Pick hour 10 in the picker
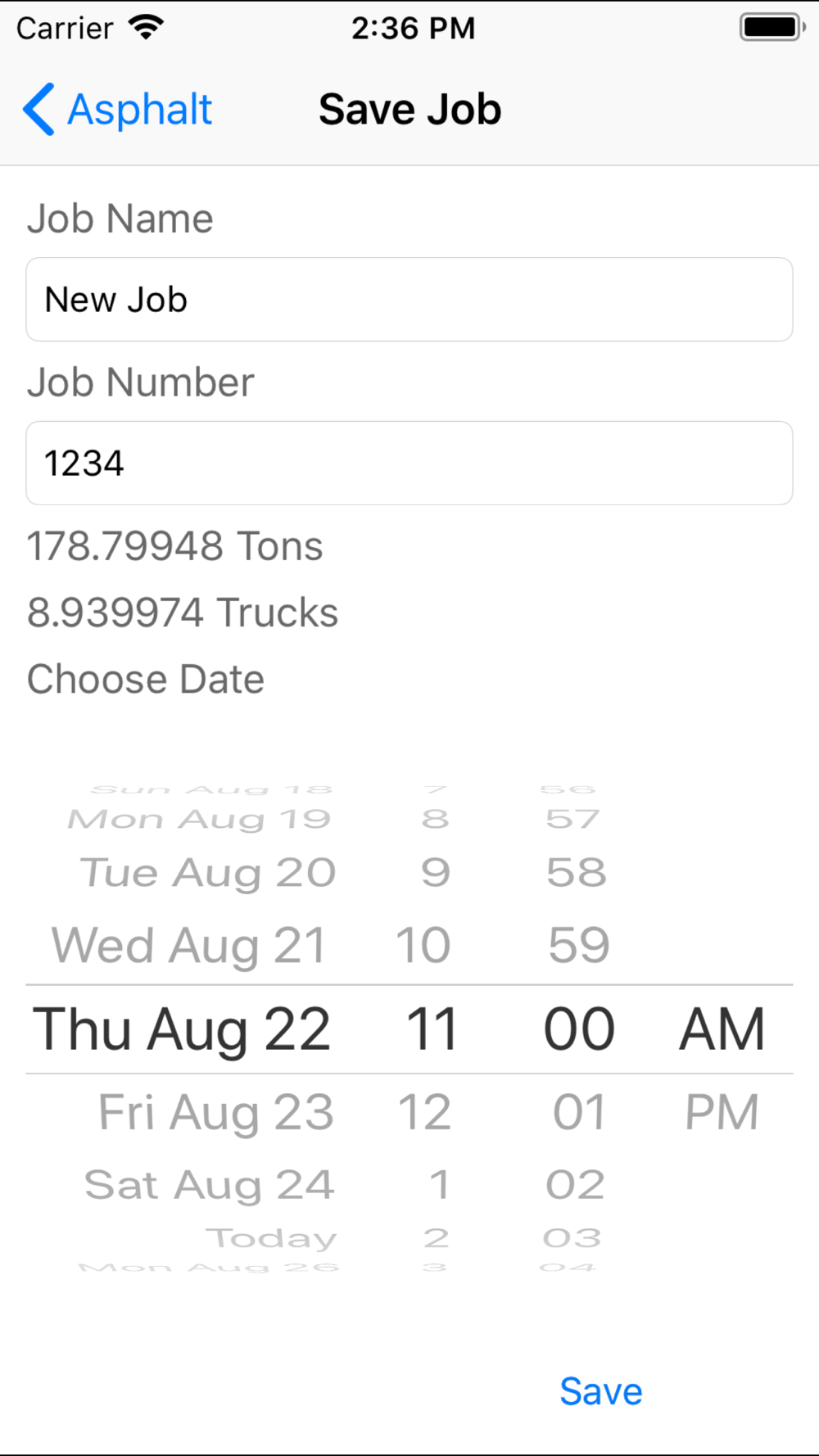The width and height of the screenshot is (819, 1456). click(x=423, y=945)
